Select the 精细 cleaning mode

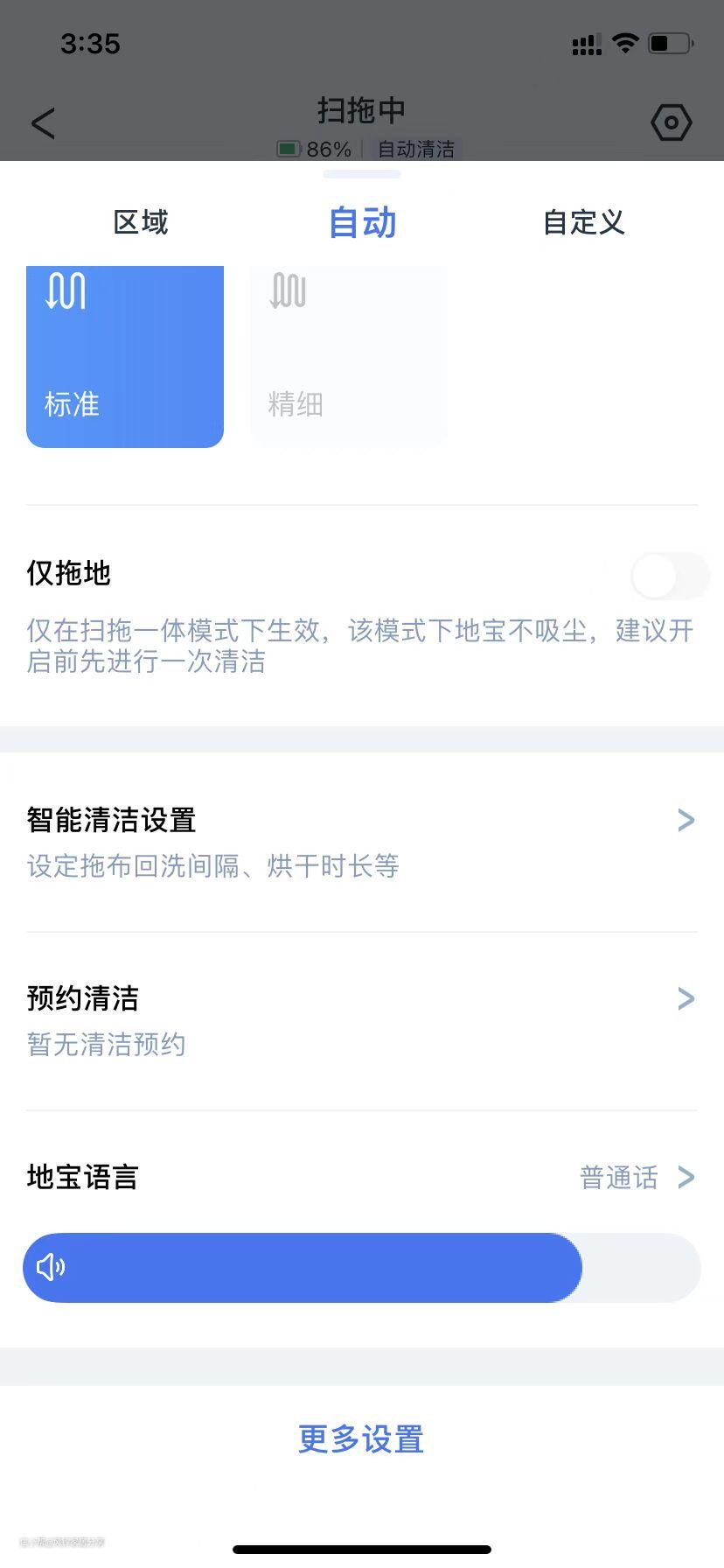click(x=348, y=357)
